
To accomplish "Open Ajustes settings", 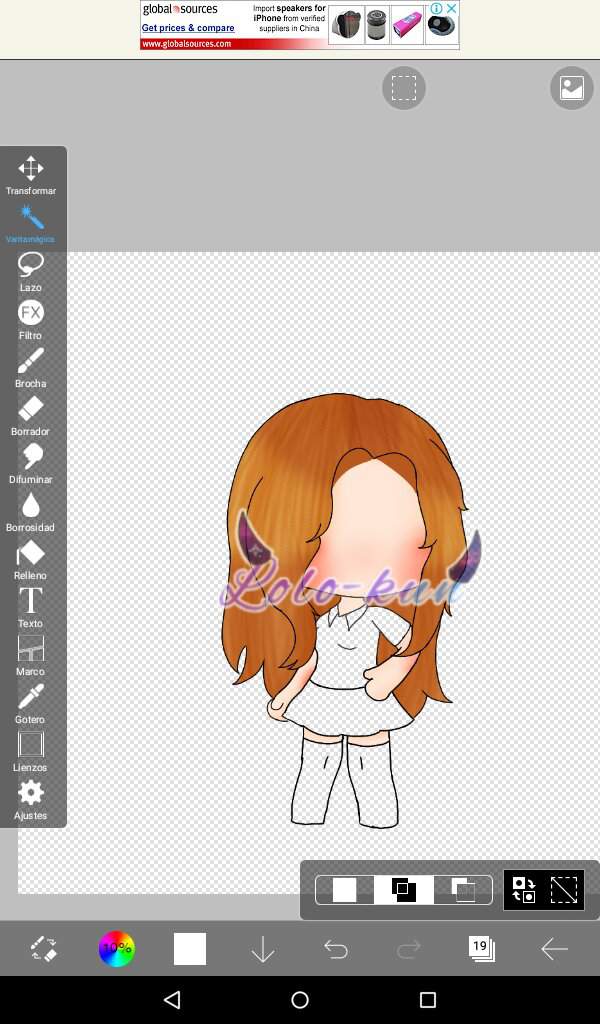I will click(x=31, y=798).
